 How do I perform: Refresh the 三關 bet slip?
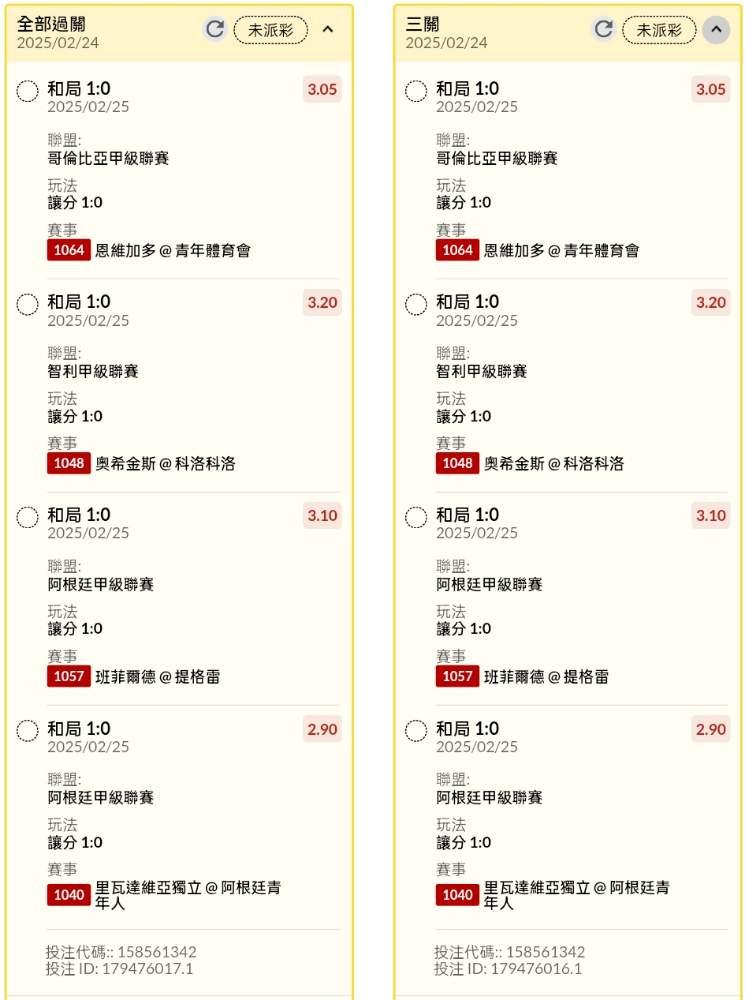click(x=603, y=29)
